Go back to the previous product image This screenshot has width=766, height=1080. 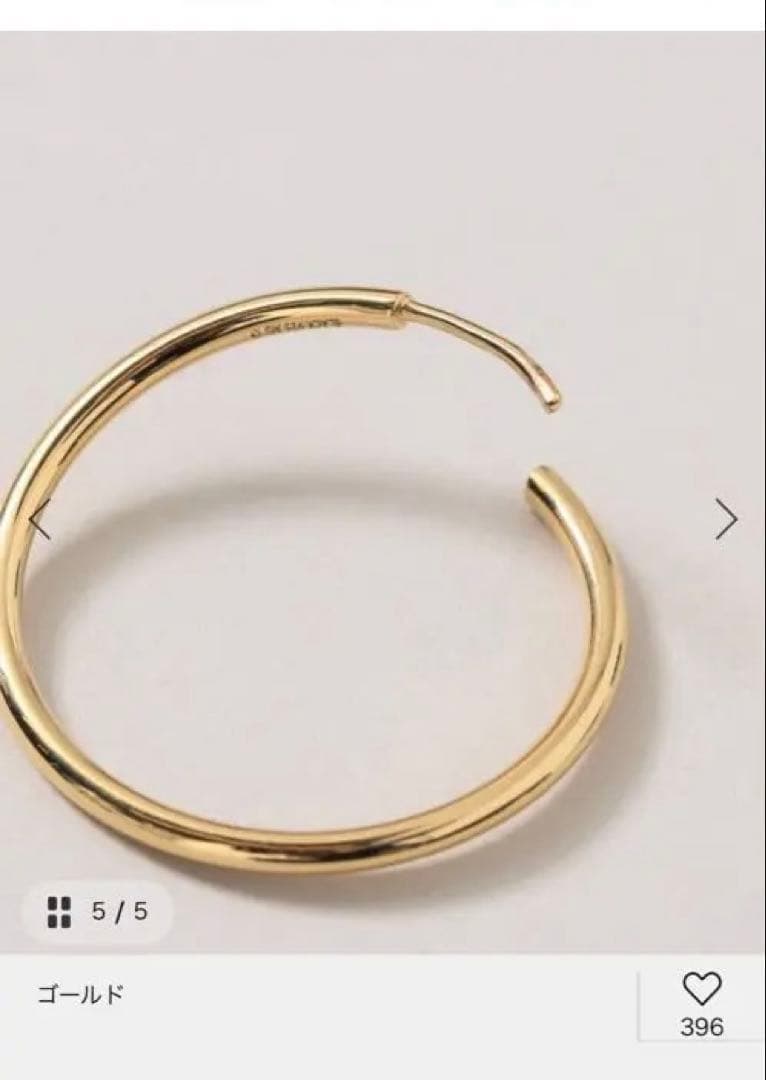39,519
